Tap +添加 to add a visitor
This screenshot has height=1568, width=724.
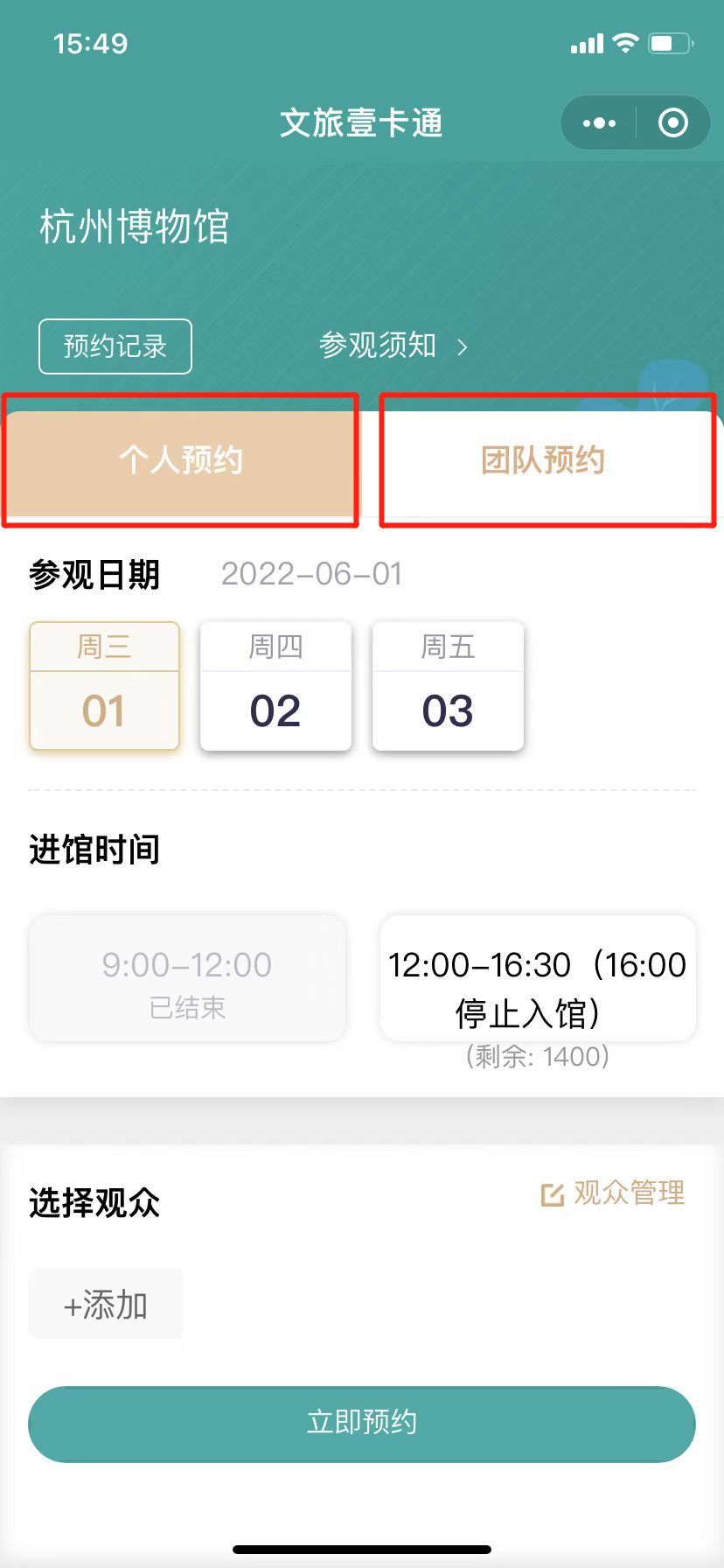pos(106,1305)
